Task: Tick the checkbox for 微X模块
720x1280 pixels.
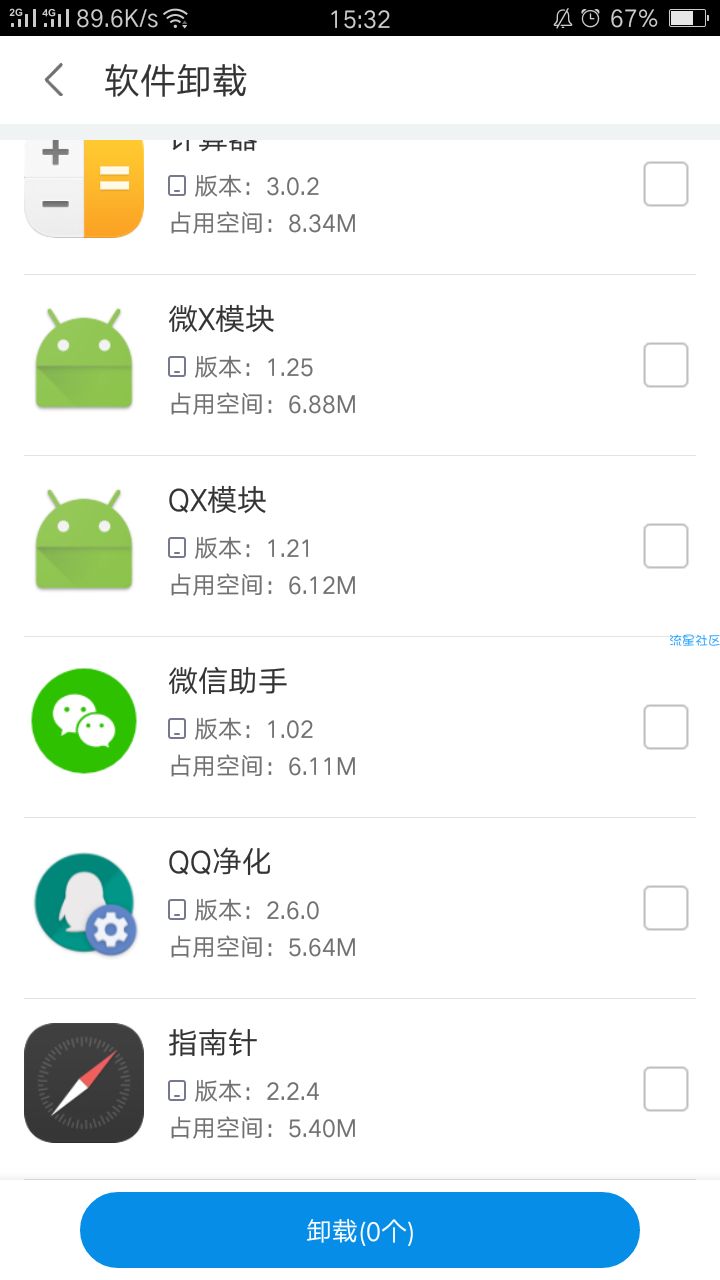Action: click(x=665, y=365)
